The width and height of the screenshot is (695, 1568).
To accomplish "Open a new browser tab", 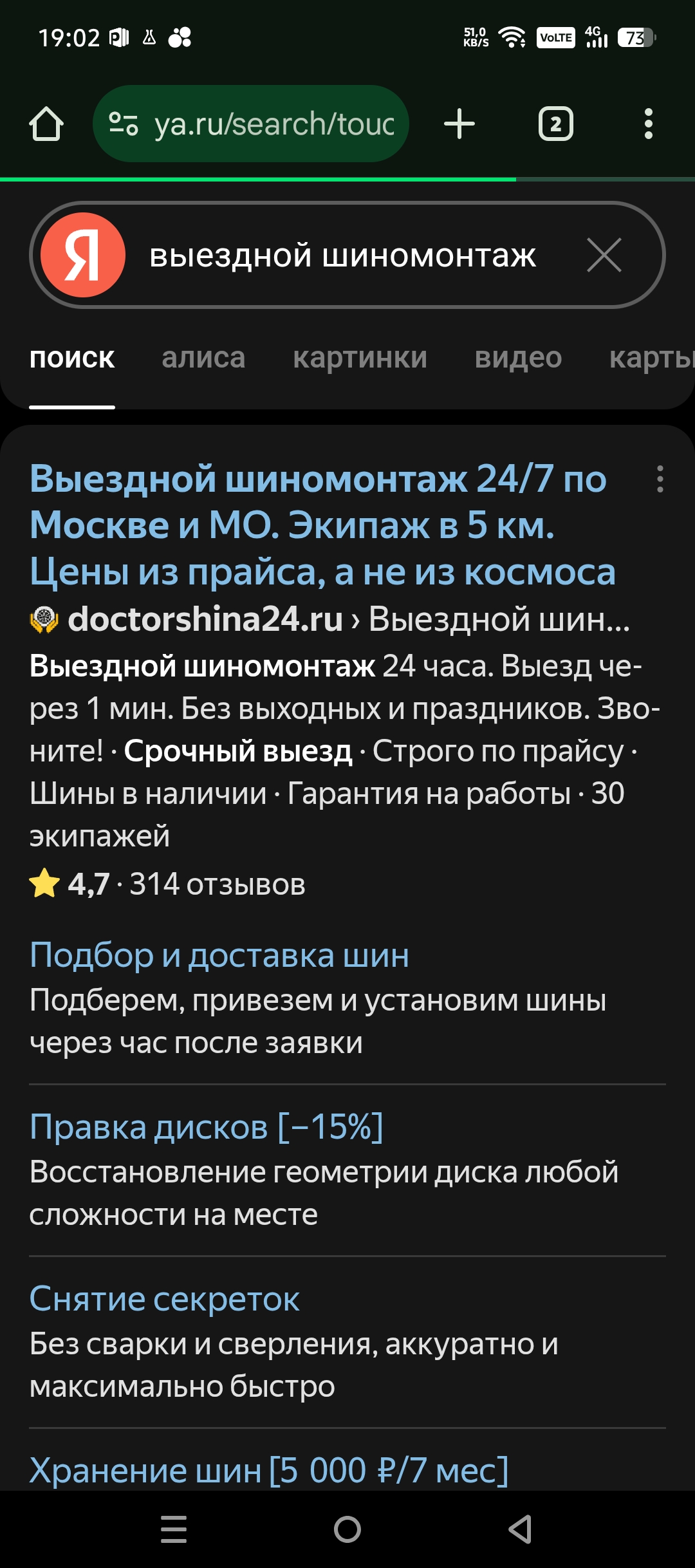I will pyautogui.click(x=459, y=124).
